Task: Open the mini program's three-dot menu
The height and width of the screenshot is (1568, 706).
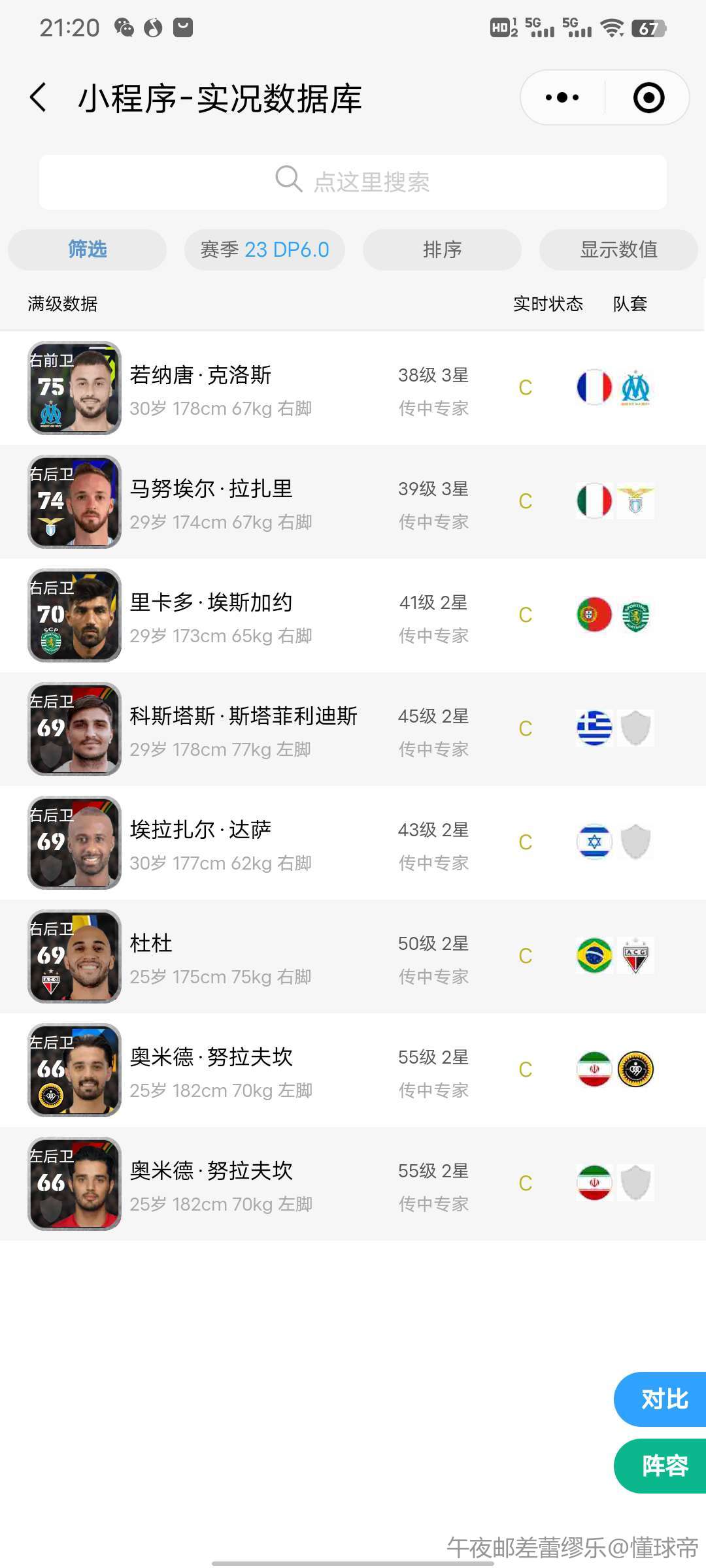Action: pos(562,98)
